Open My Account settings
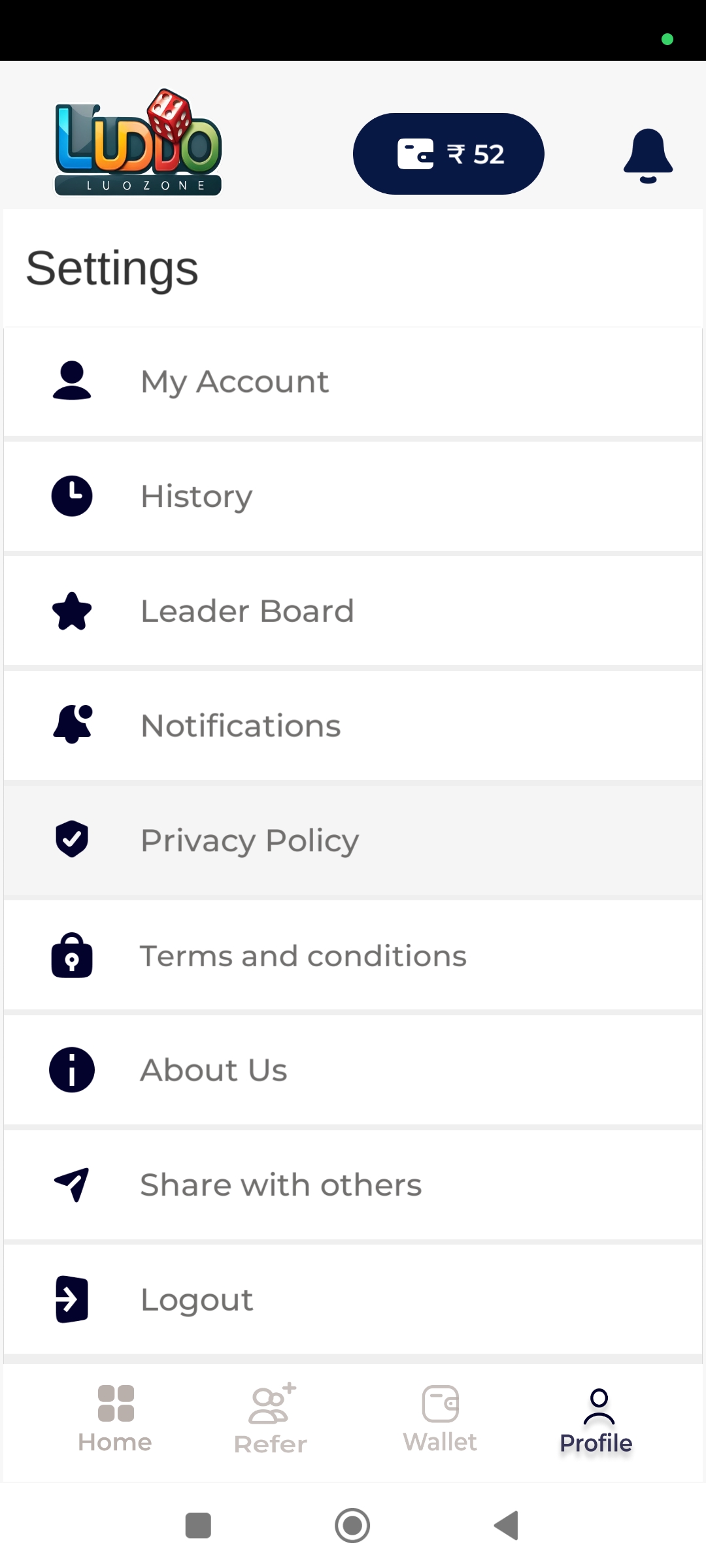Screen dimensions: 706x1568 pos(353,382)
